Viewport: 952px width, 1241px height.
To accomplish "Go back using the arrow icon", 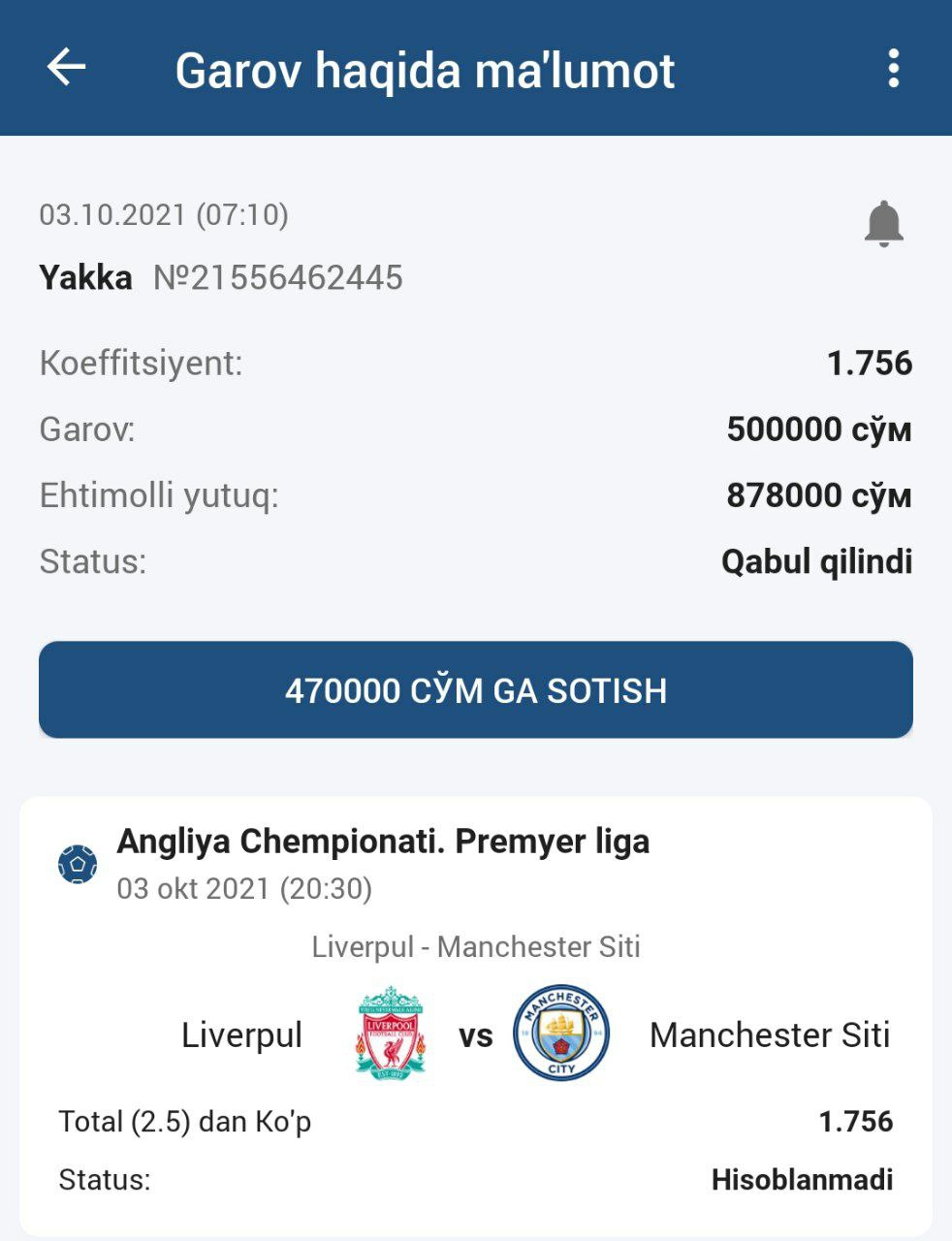I will coord(67,68).
